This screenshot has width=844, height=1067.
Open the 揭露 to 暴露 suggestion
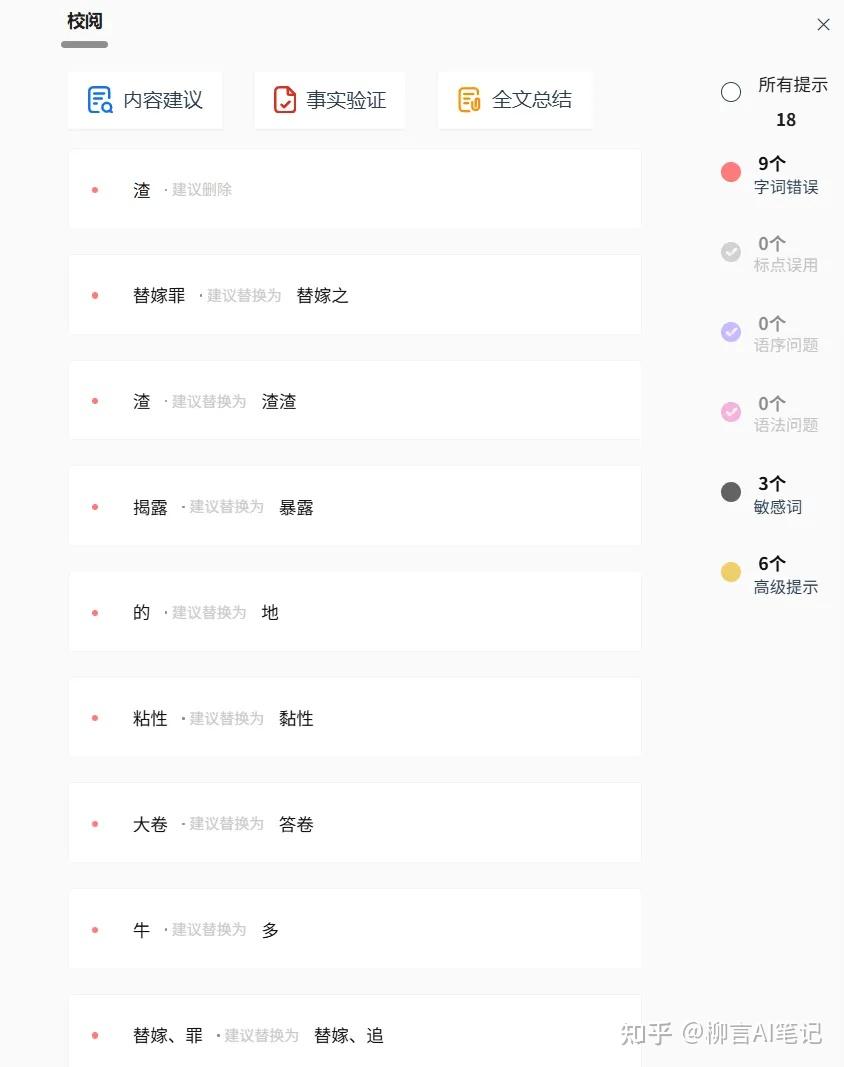tap(354, 507)
